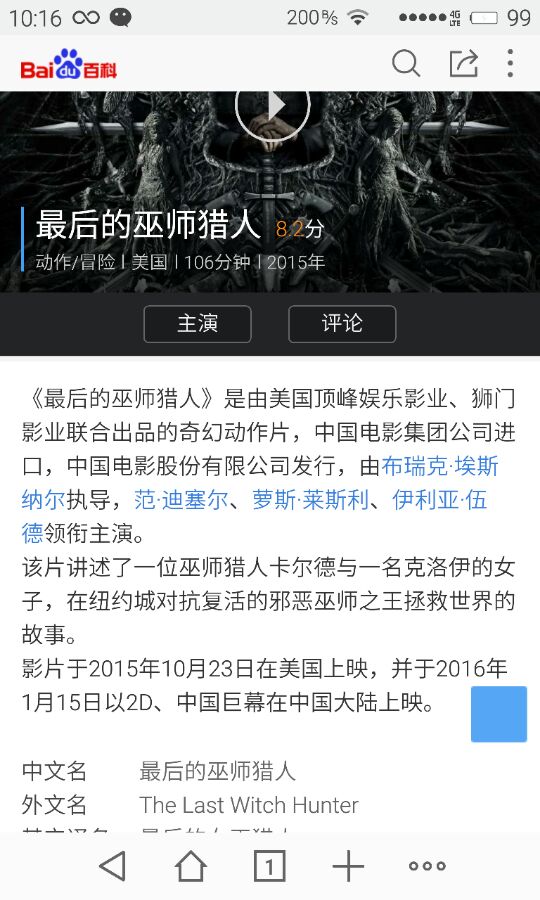Tap the blue floating square button
Screen dimensions: 540x900
(499, 714)
